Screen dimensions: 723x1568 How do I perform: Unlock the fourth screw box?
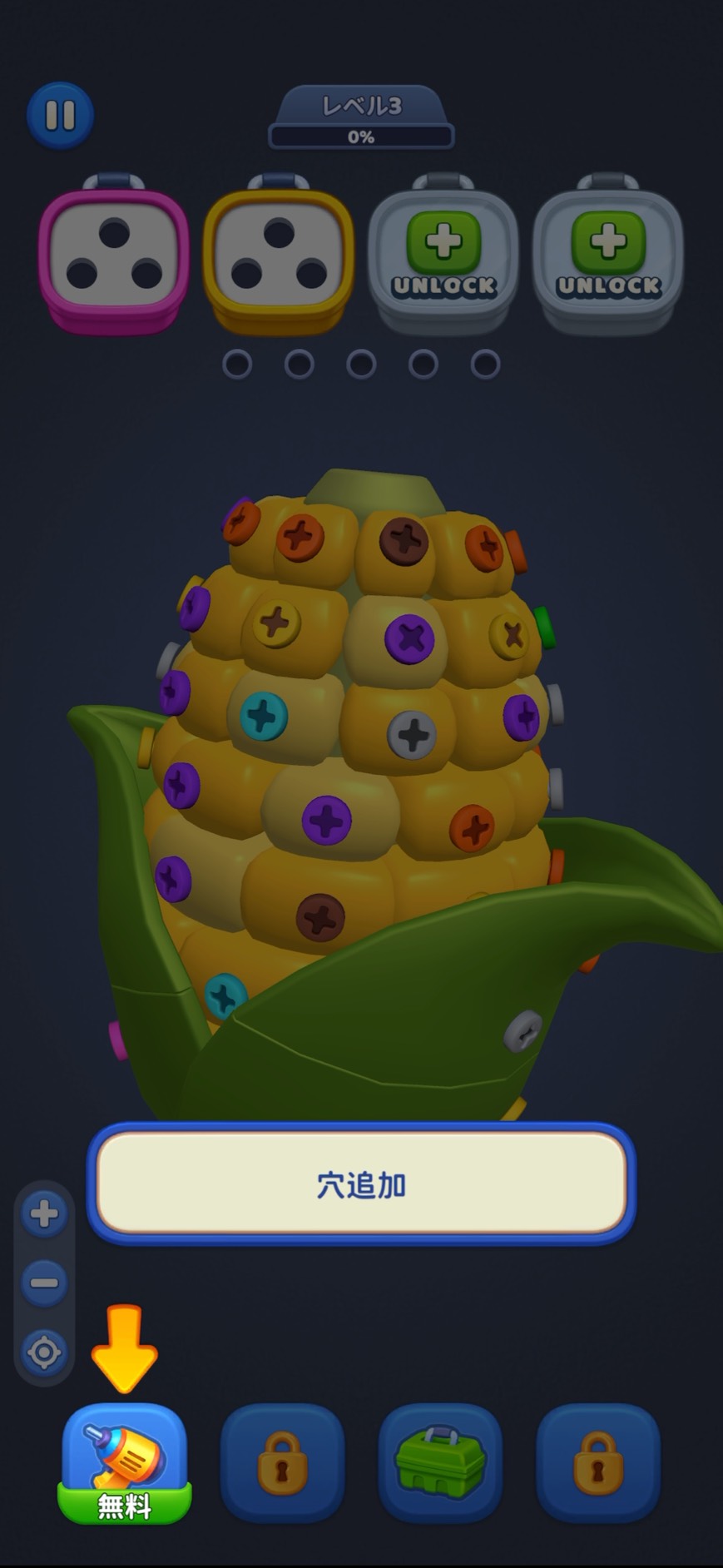[x=608, y=253]
